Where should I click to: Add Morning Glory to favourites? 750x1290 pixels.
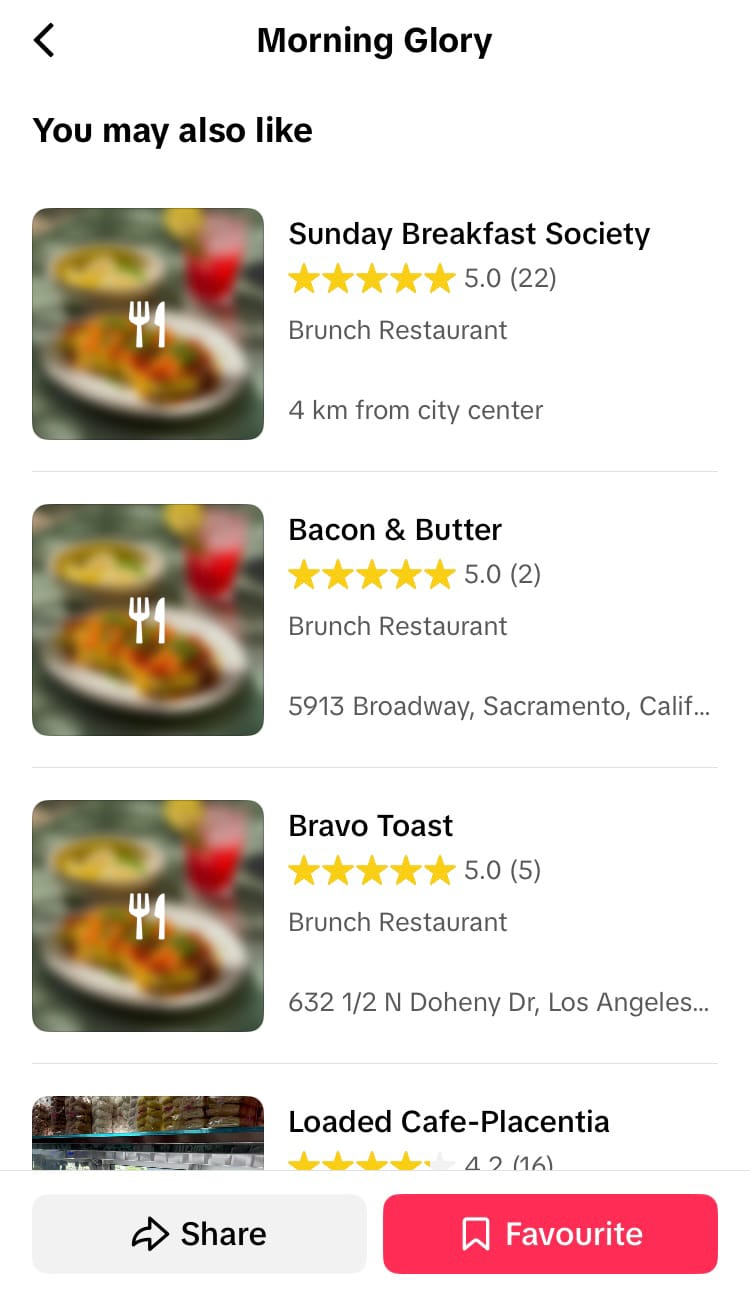click(x=550, y=1234)
